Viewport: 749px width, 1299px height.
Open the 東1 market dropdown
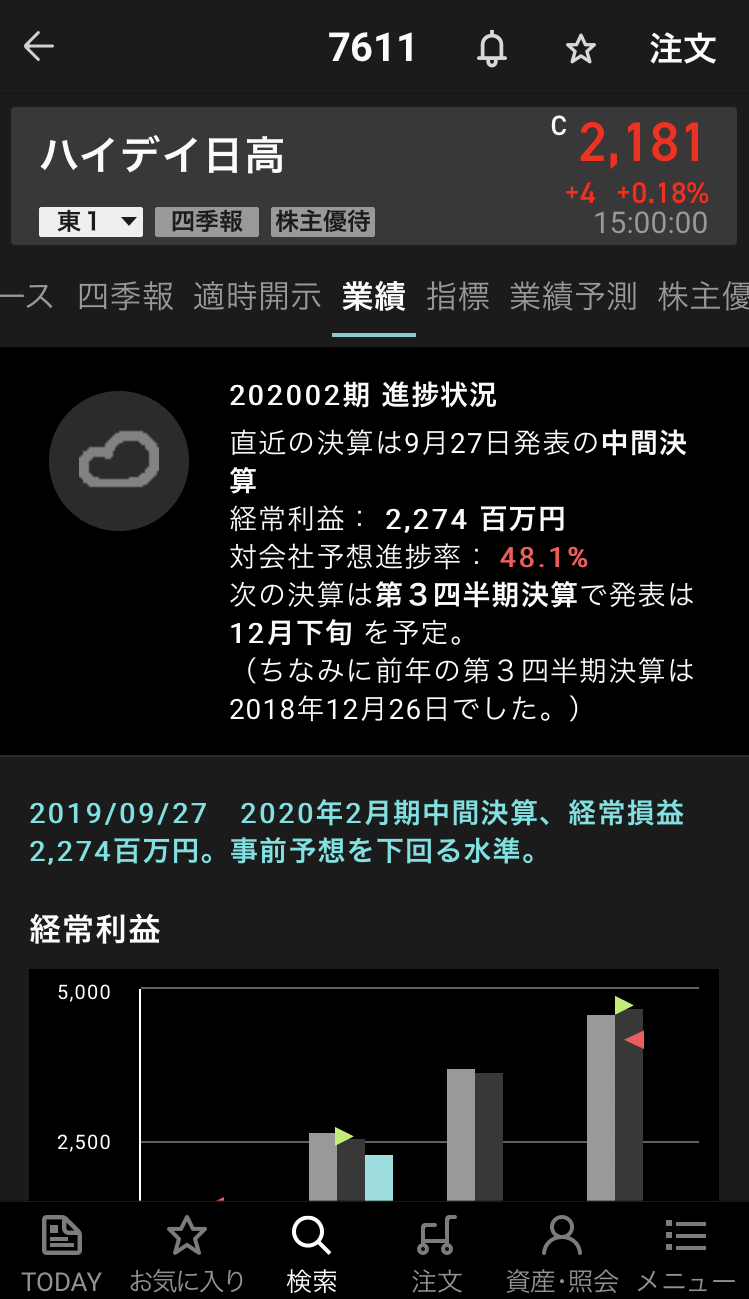click(91, 221)
